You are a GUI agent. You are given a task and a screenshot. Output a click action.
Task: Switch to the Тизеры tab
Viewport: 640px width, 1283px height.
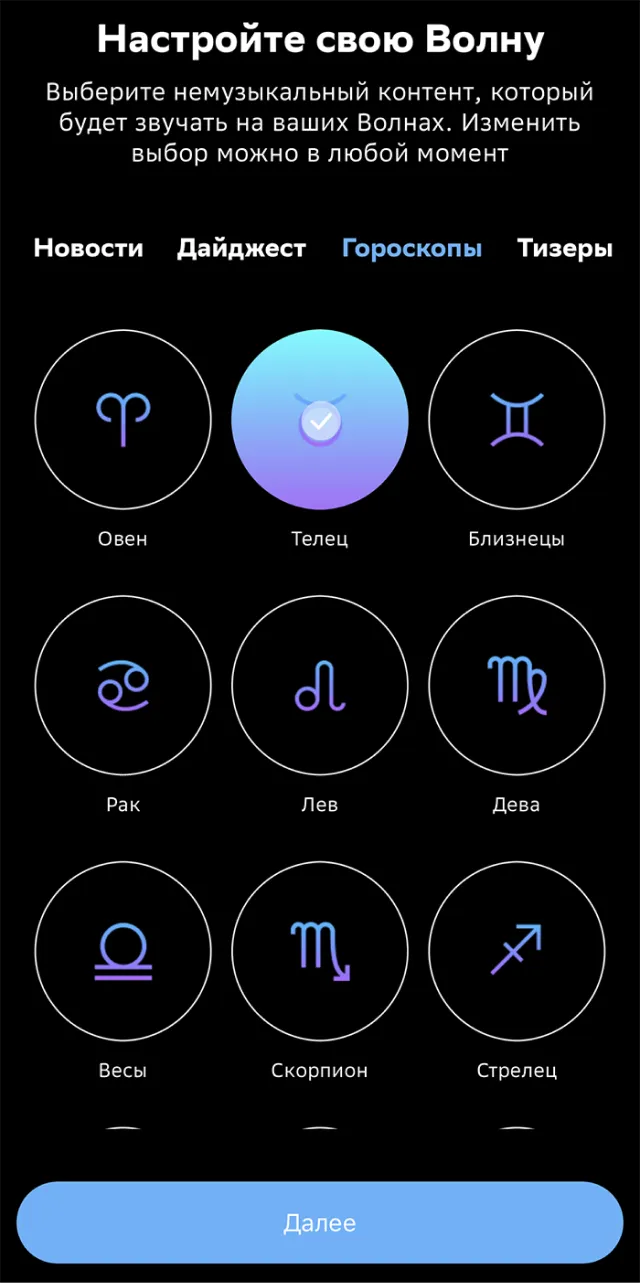pos(565,248)
